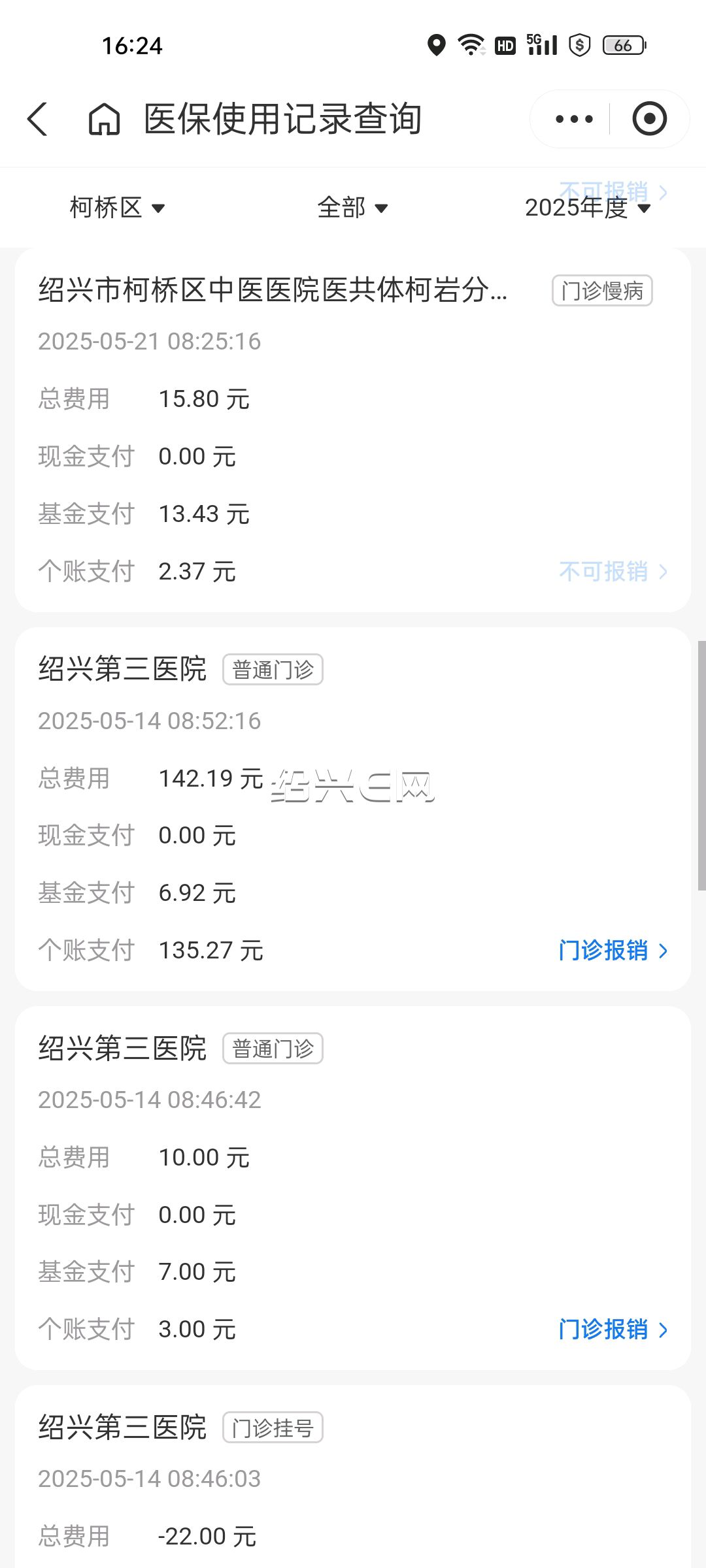
Task: Go back using the back arrow
Action: (38, 120)
